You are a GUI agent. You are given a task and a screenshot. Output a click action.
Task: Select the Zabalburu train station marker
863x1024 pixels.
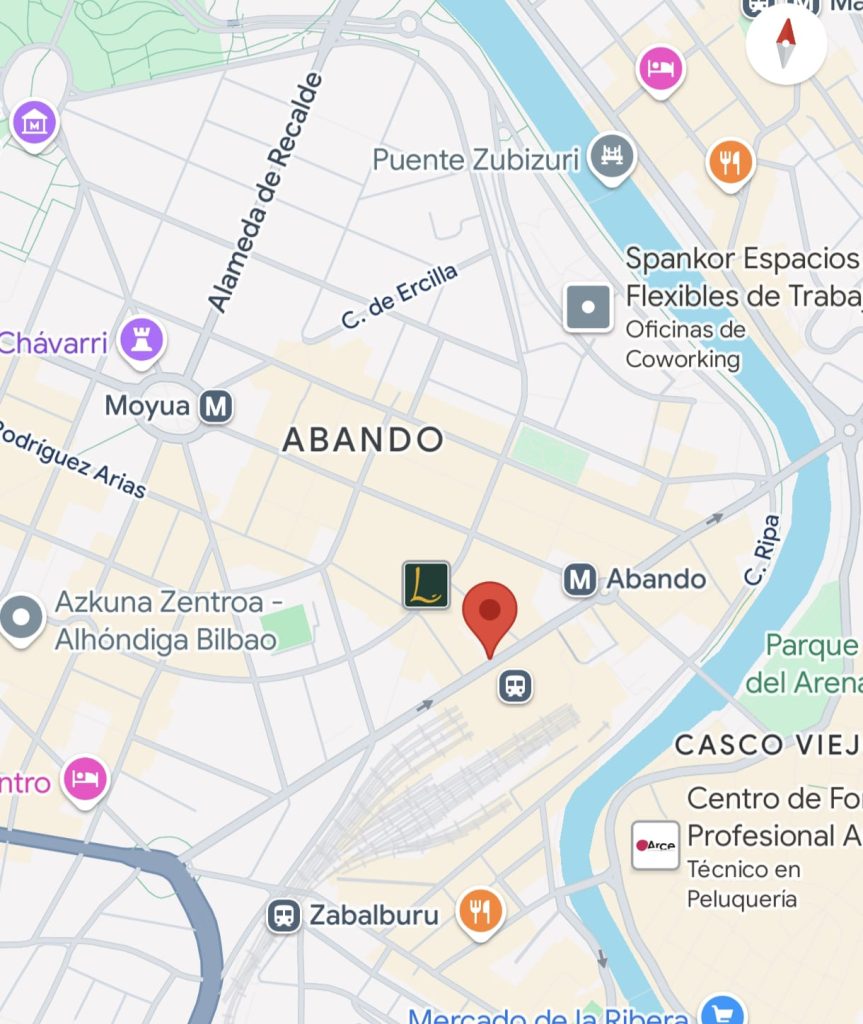pyautogui.click(x=284, y=915)
